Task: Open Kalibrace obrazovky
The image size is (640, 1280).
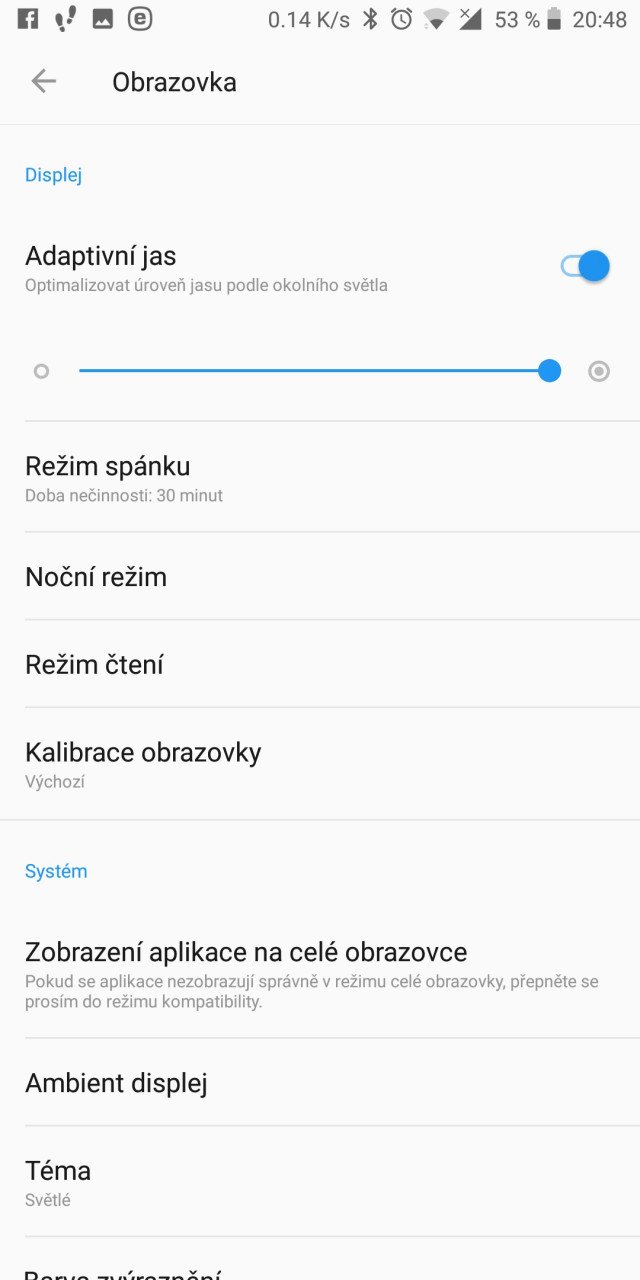Action: click(320, 764)
